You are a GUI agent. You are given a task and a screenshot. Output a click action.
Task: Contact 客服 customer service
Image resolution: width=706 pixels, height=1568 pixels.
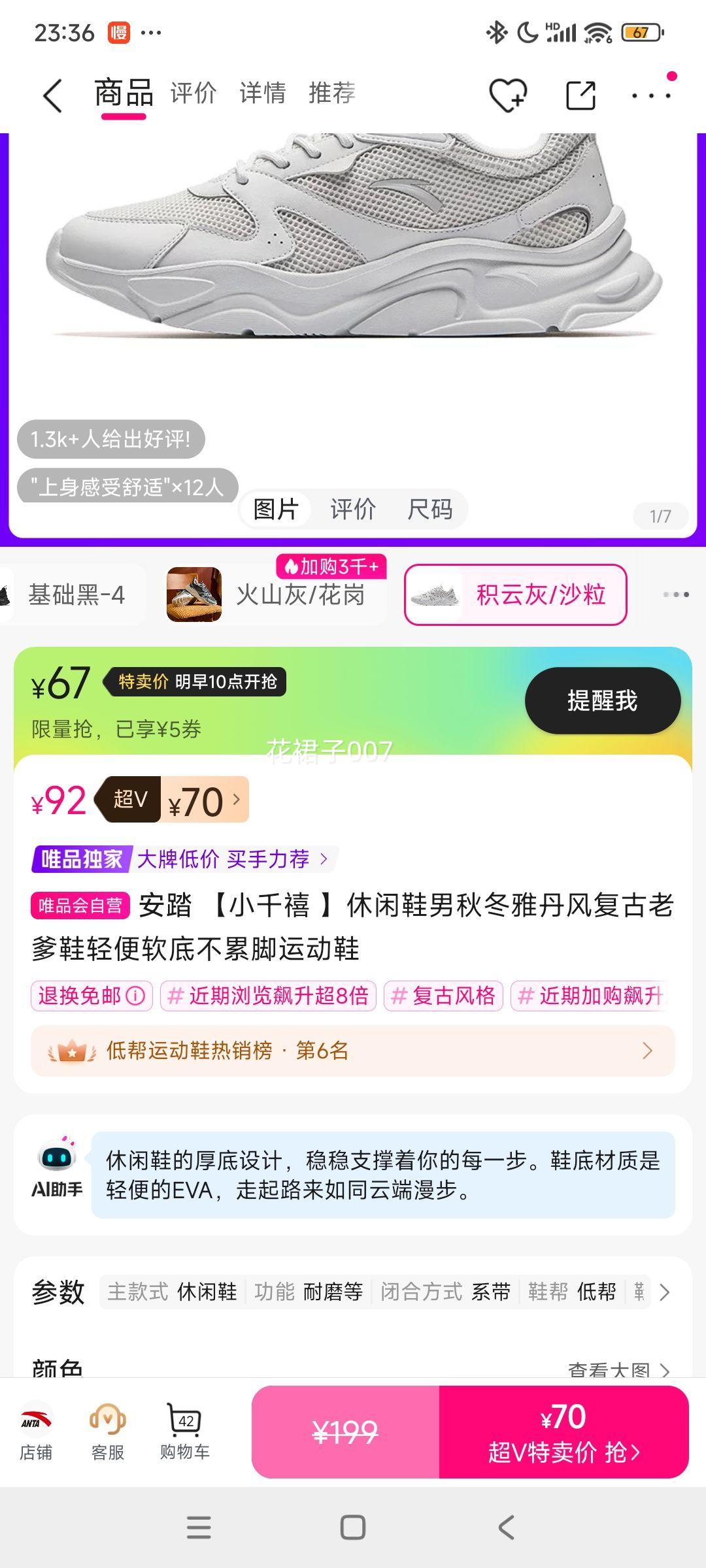[x=108, y=1431]
